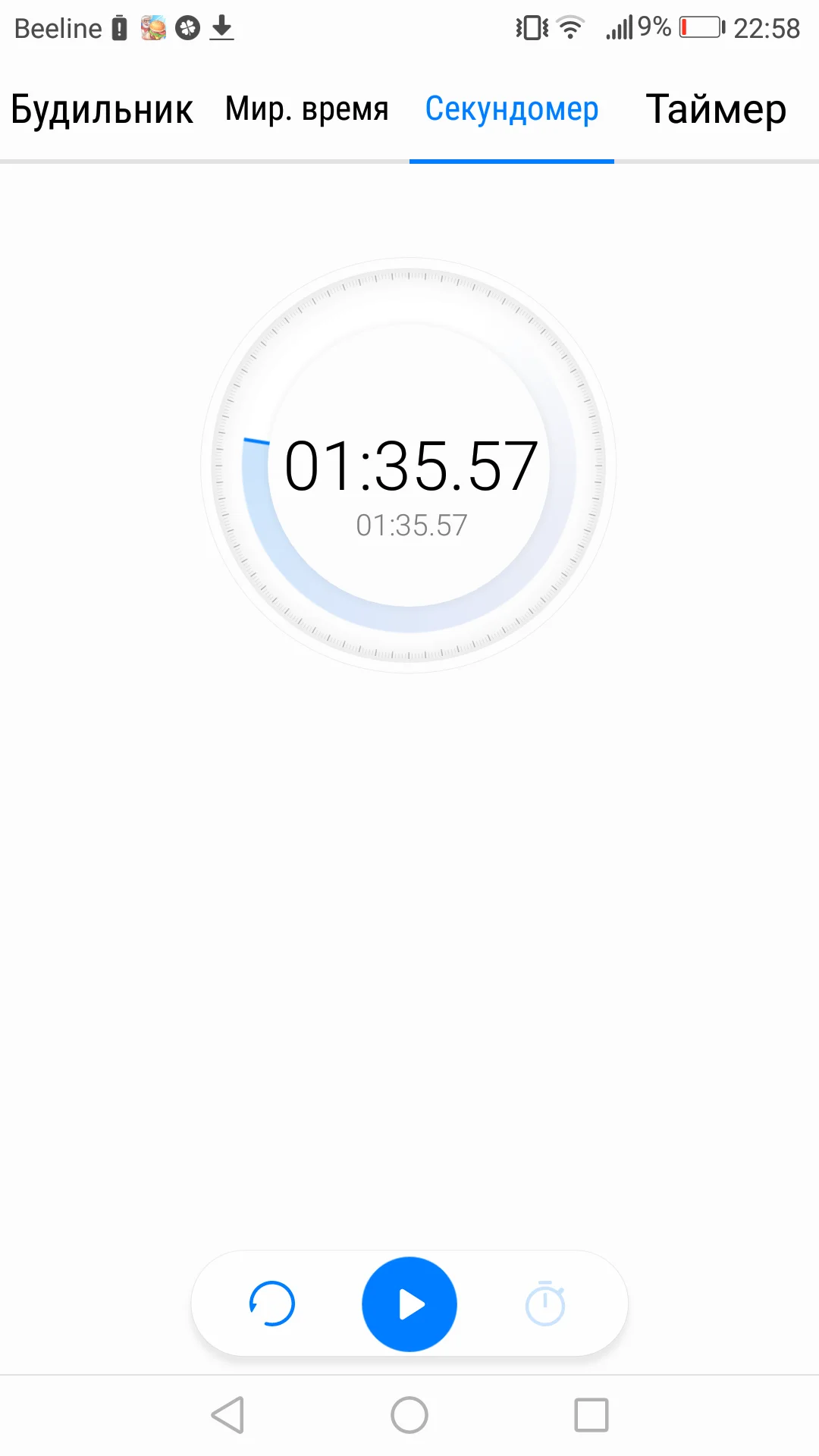Tap the clock showing 22:58
This screenshot has height=1456, width=819.
768,28
